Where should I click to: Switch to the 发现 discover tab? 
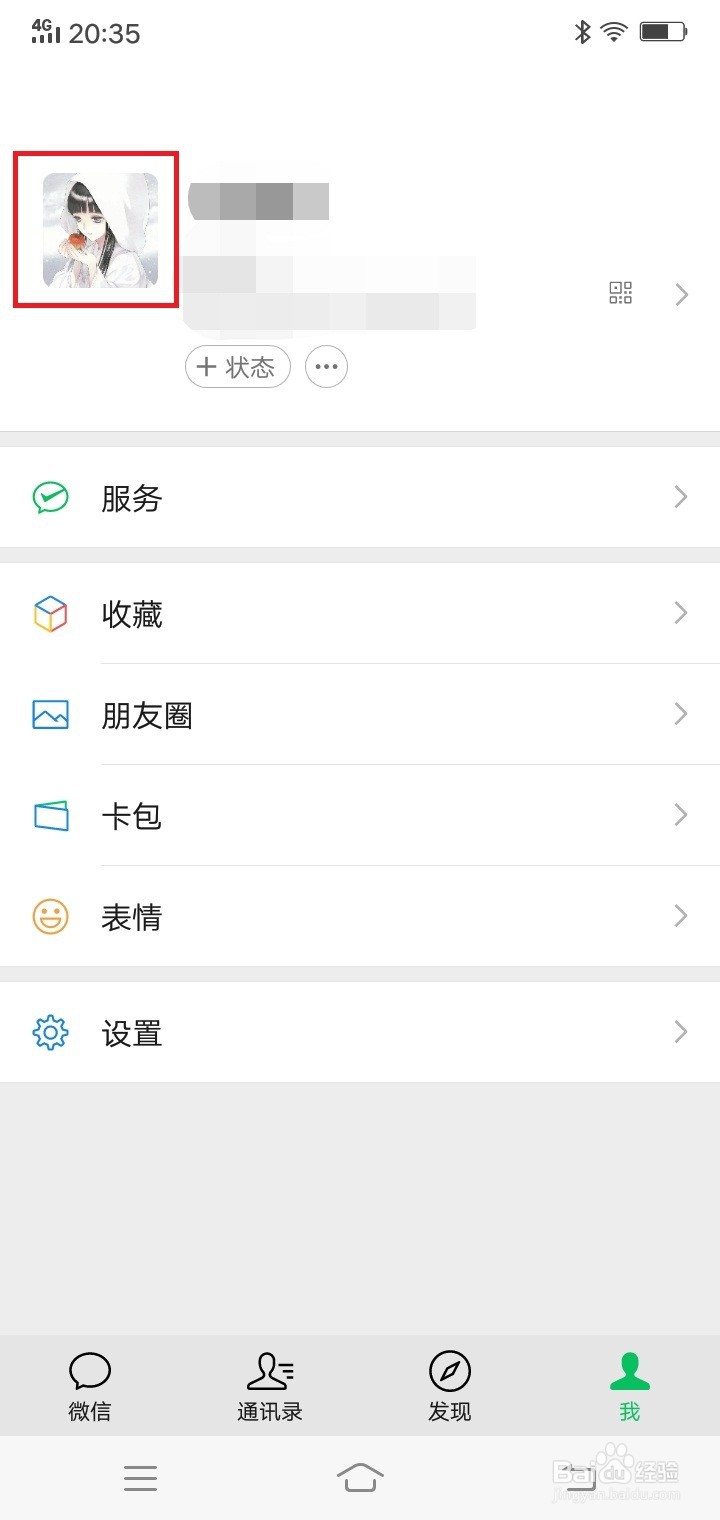tap(450, 1386)
